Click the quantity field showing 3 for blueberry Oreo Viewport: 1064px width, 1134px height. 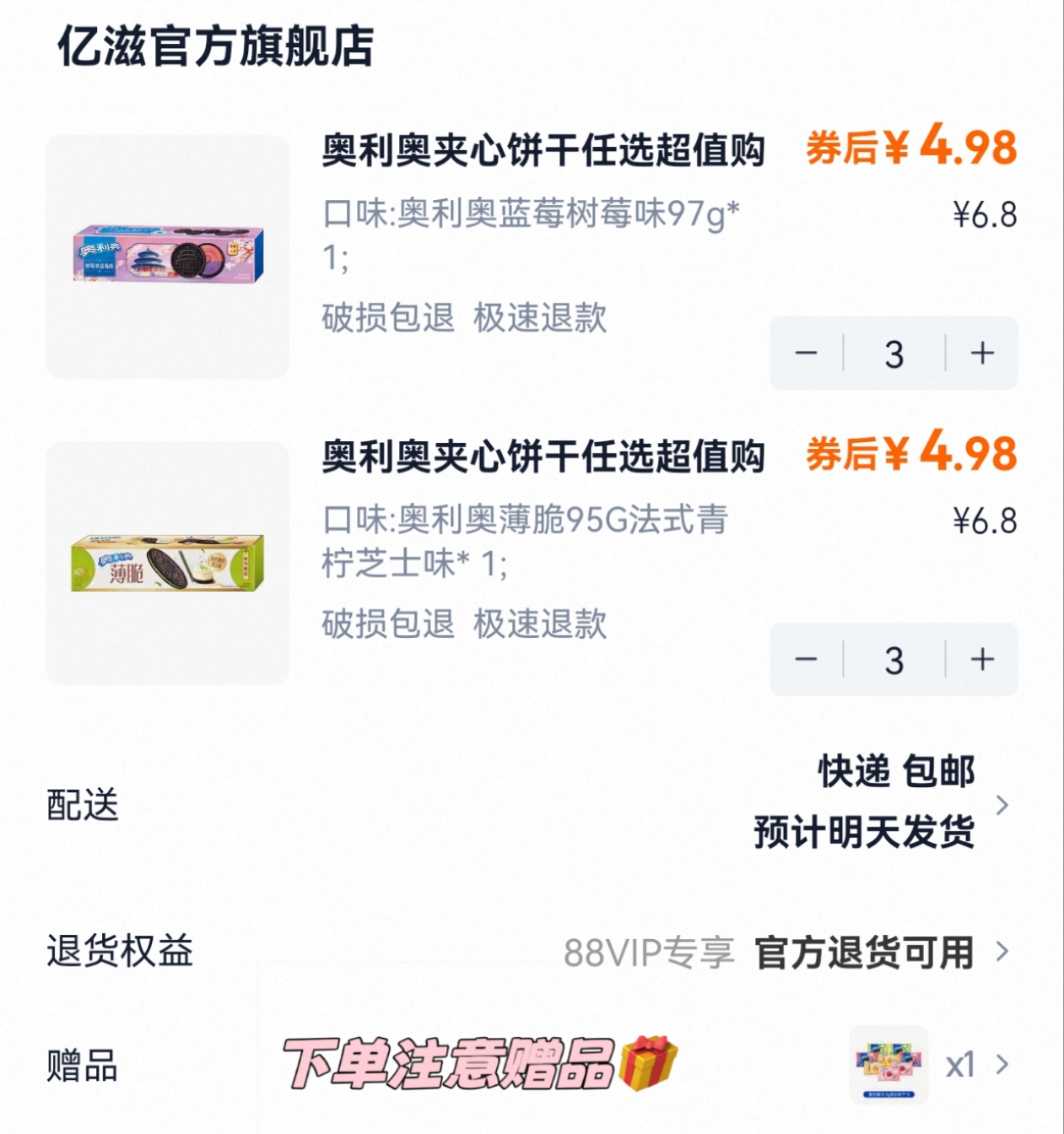894,355
